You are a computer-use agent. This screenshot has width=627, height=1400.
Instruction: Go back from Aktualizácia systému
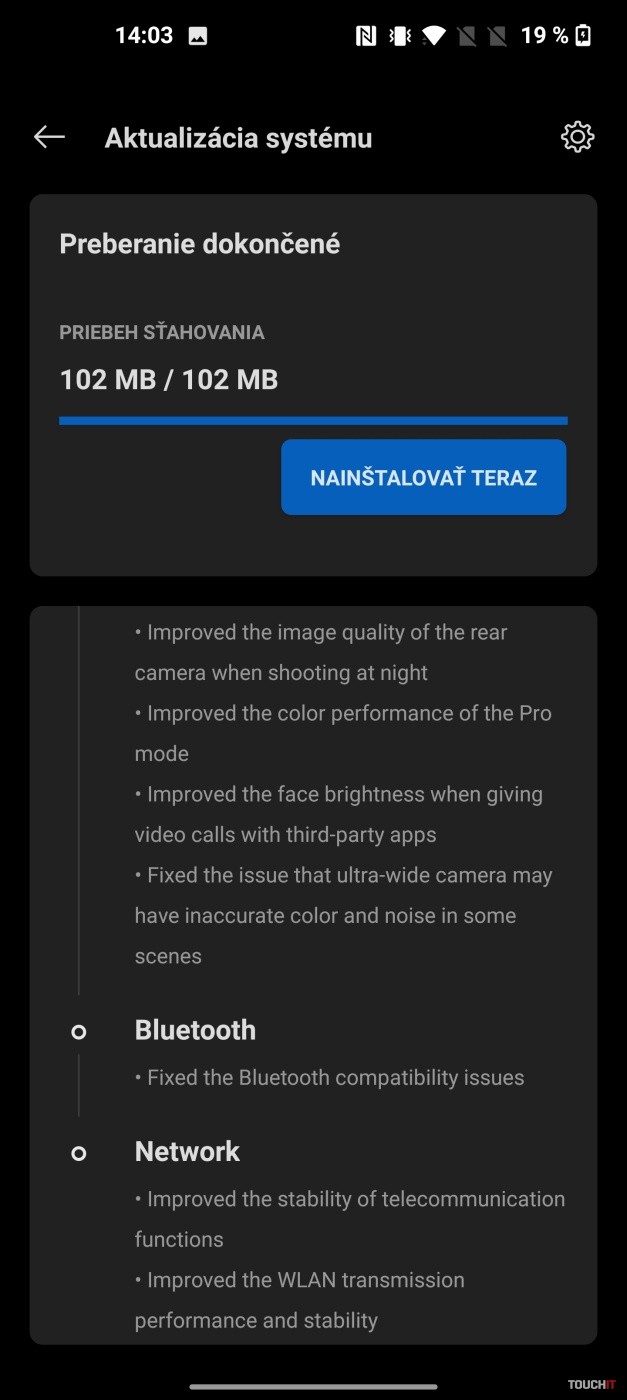pos(49,138)
